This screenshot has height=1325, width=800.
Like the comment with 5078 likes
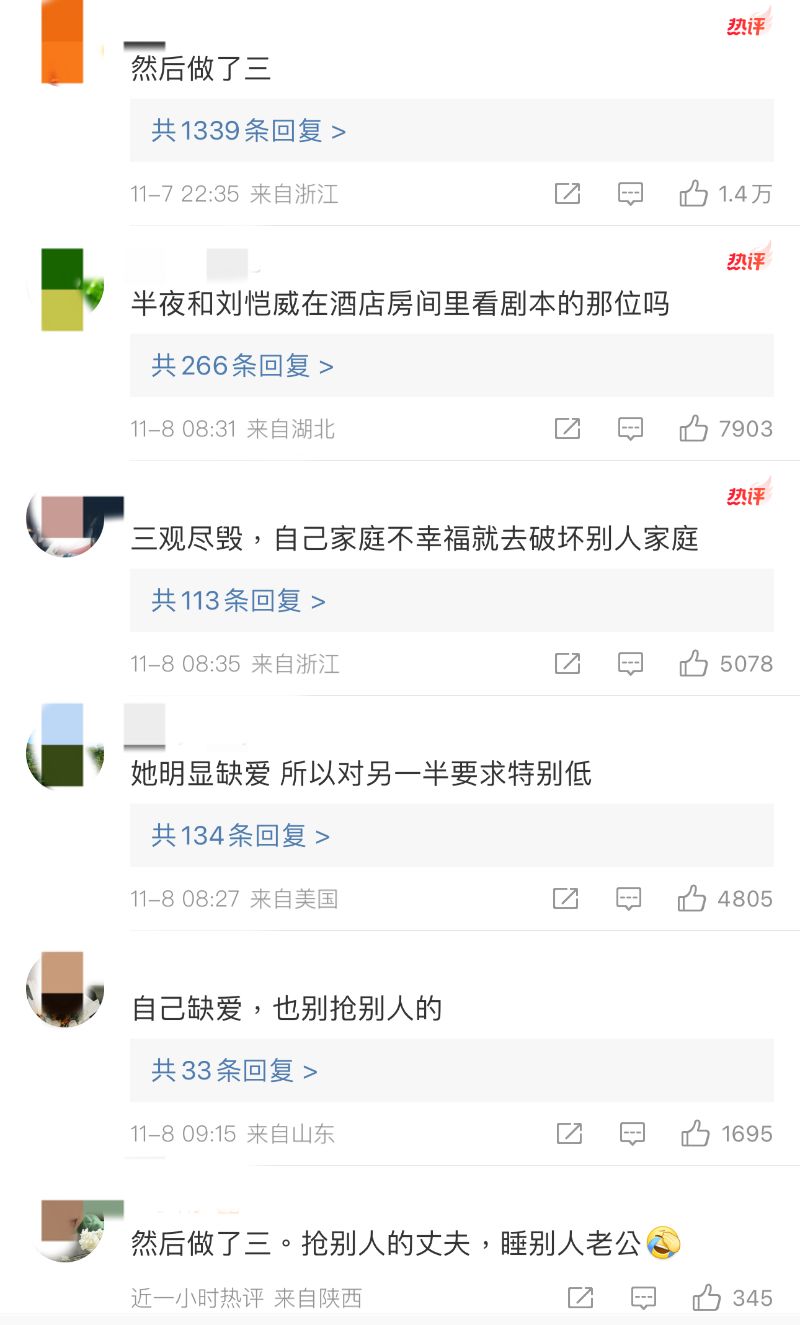click(694, 663)
